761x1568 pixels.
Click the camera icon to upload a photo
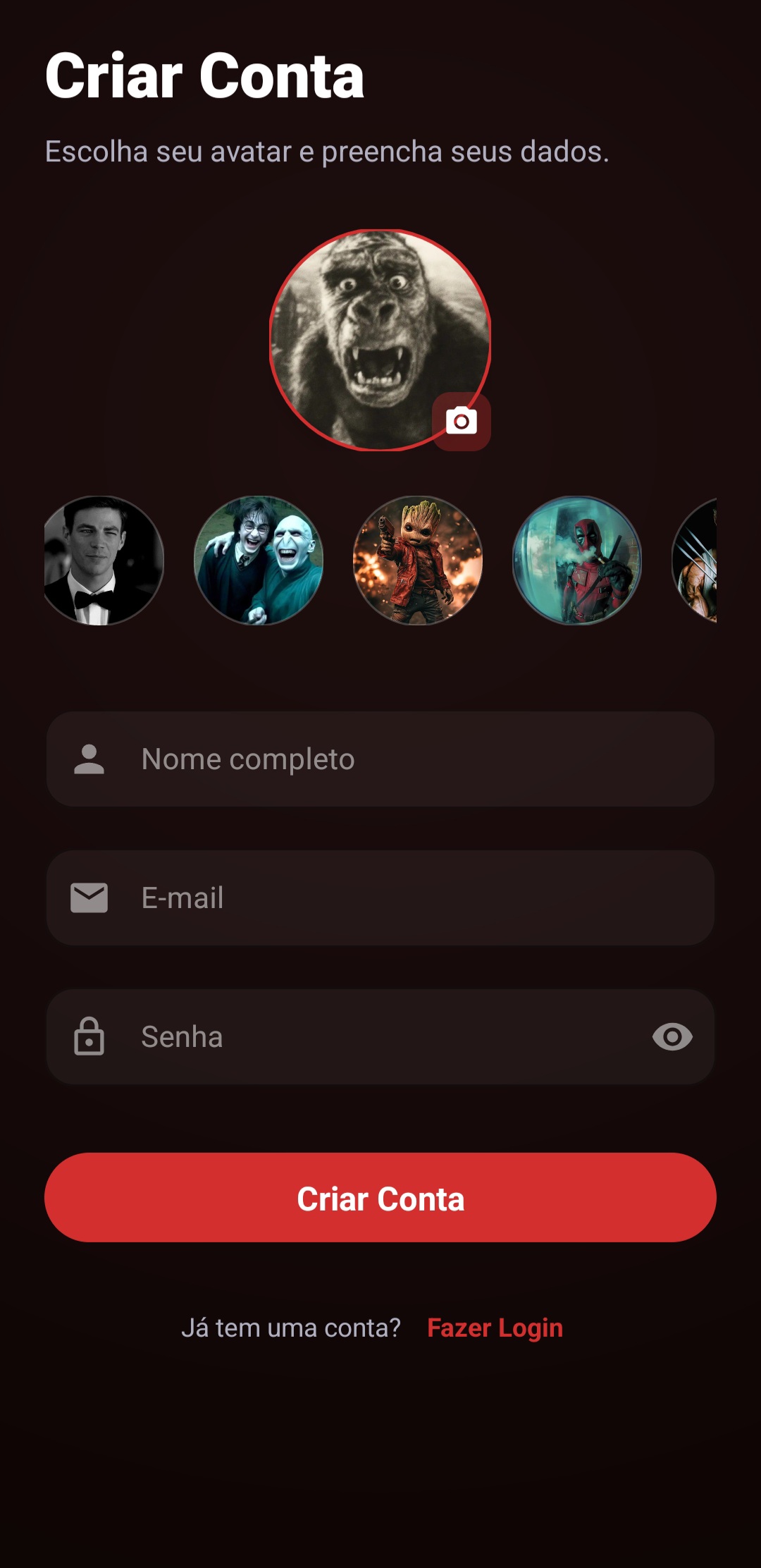pos(462,422)
